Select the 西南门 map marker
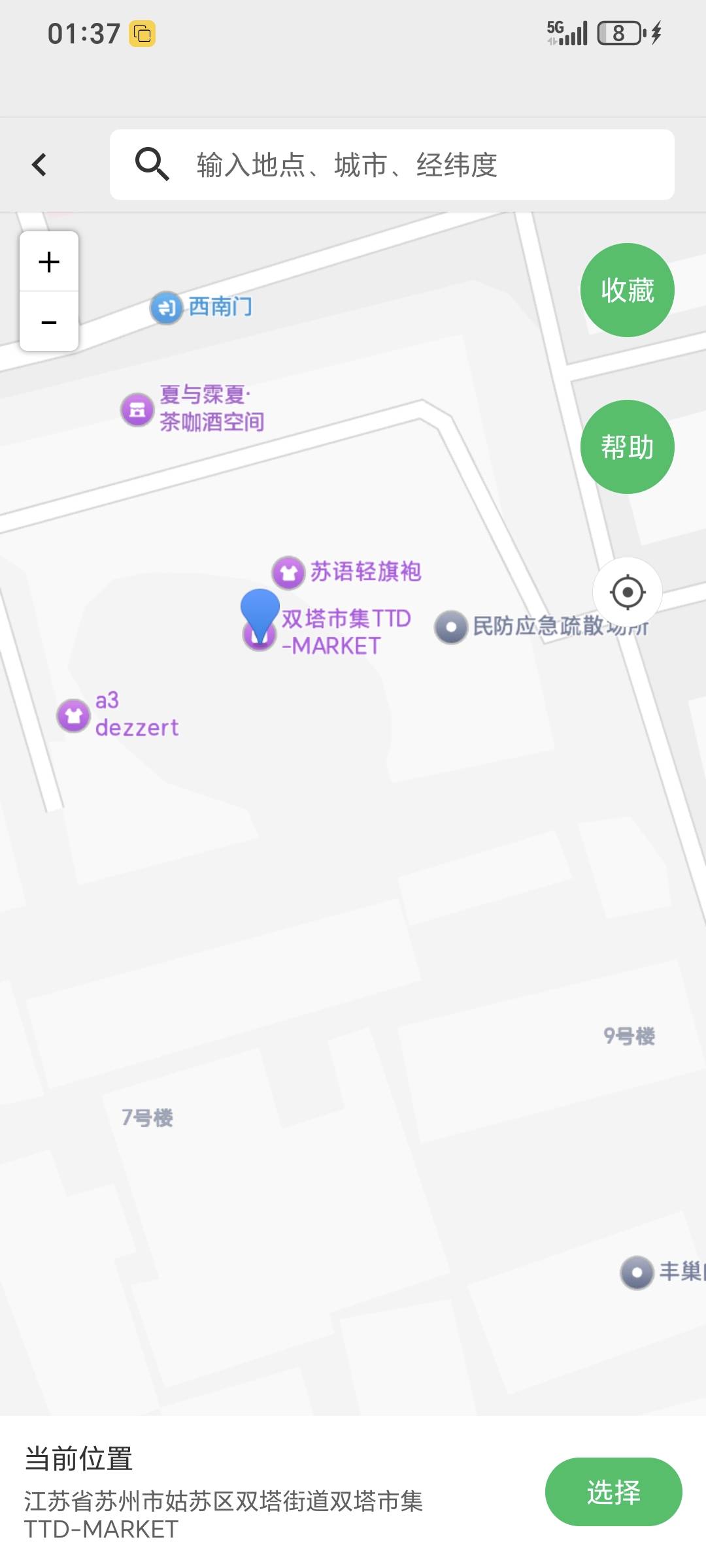 pyautogui.click(x=166, y=307)
